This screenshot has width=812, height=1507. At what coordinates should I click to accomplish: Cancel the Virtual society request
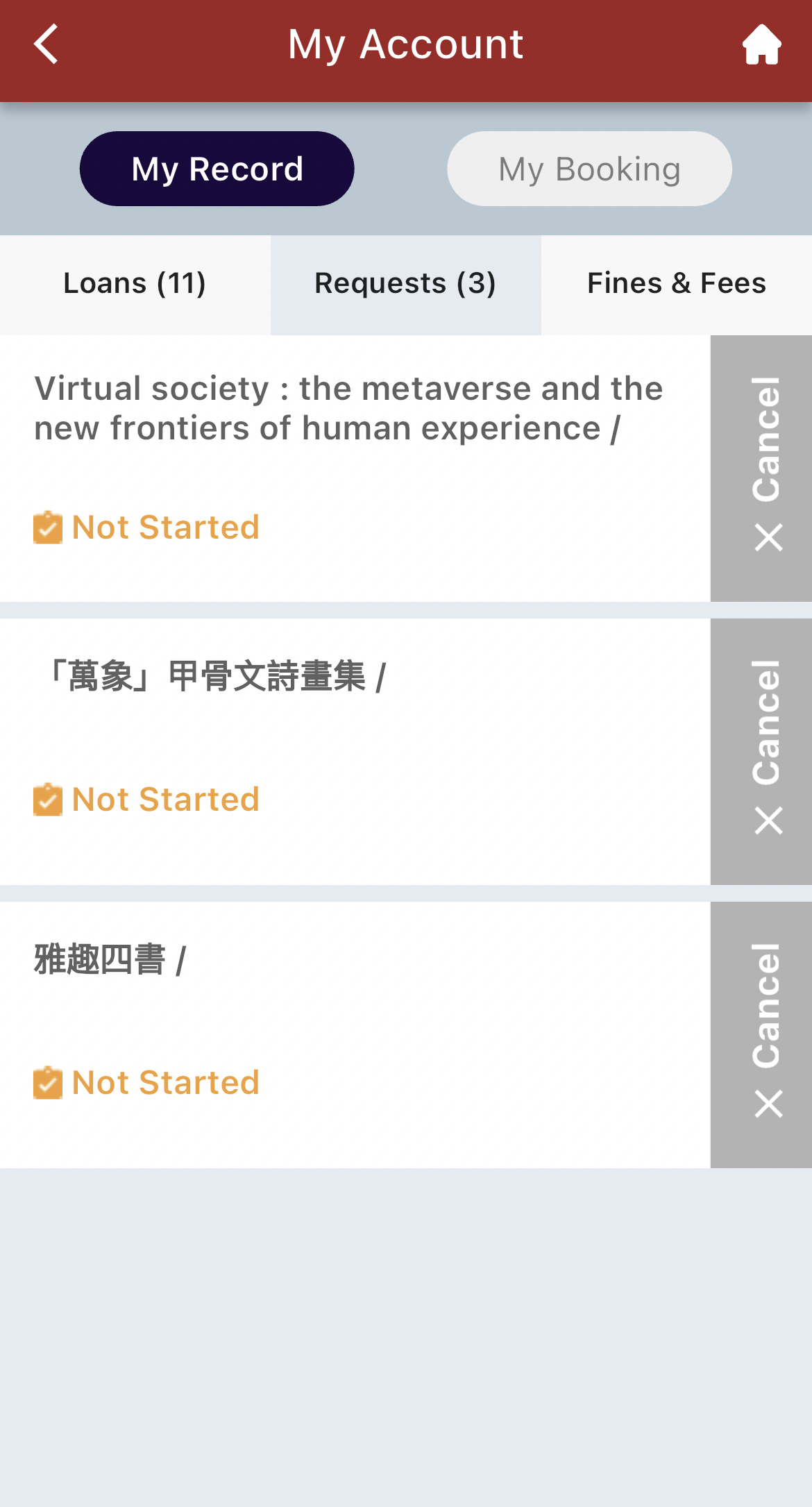(761, 469)
